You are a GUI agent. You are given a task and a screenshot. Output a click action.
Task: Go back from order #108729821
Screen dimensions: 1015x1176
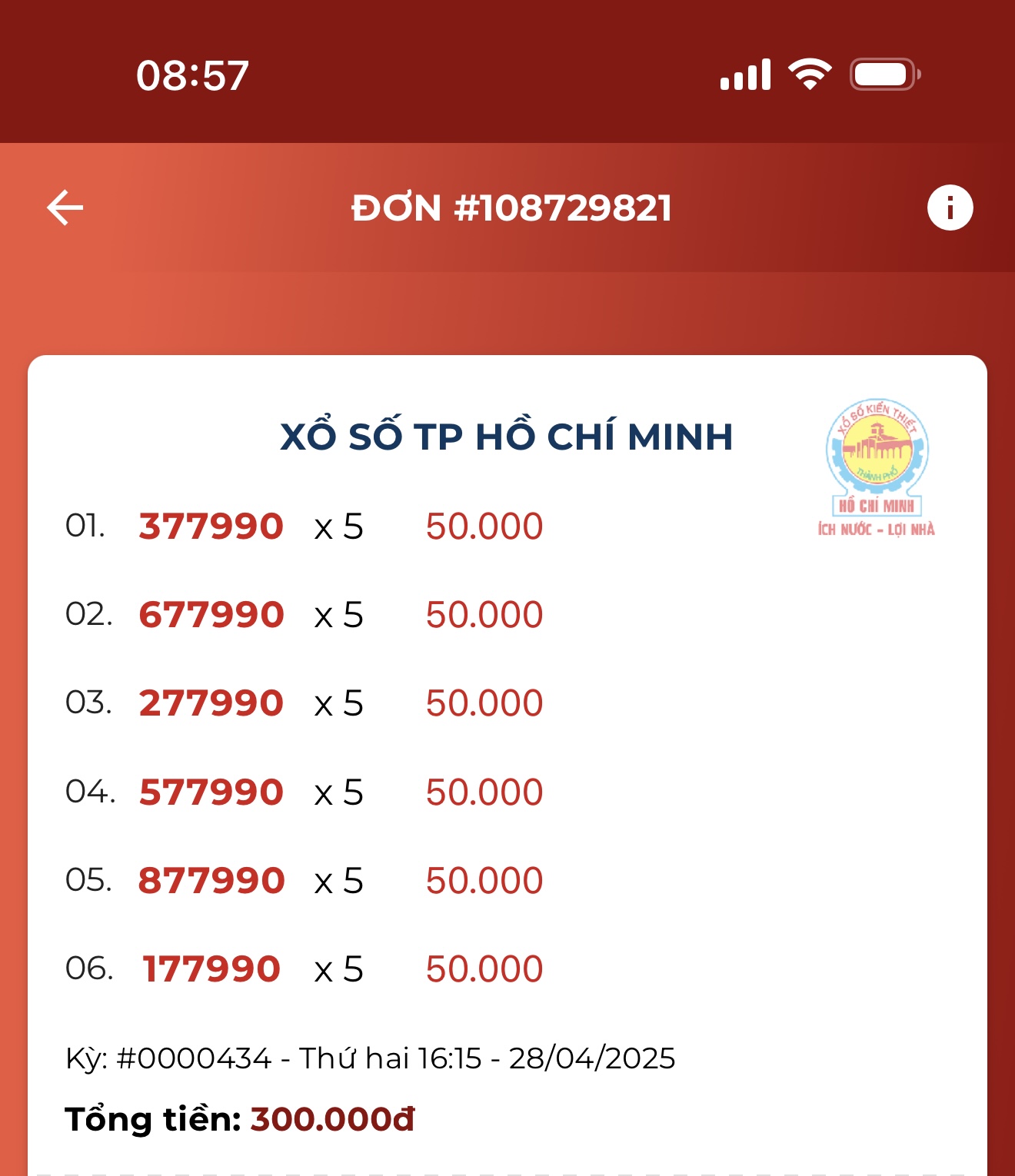(x=65, y=208)
